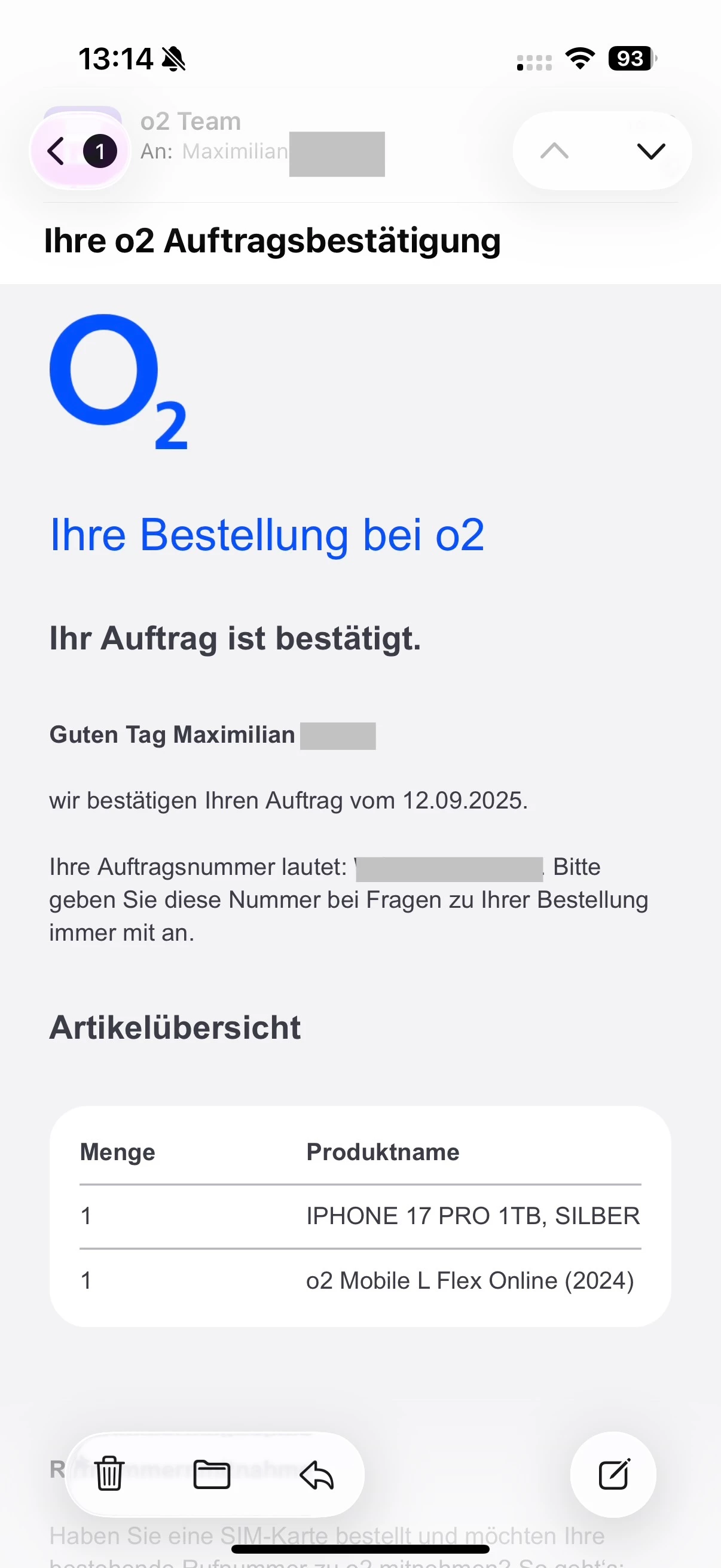Move this email to a folder
The height and width of the screenshot is (1568, 721).
pyautogui.click(x=212, y=1474)
